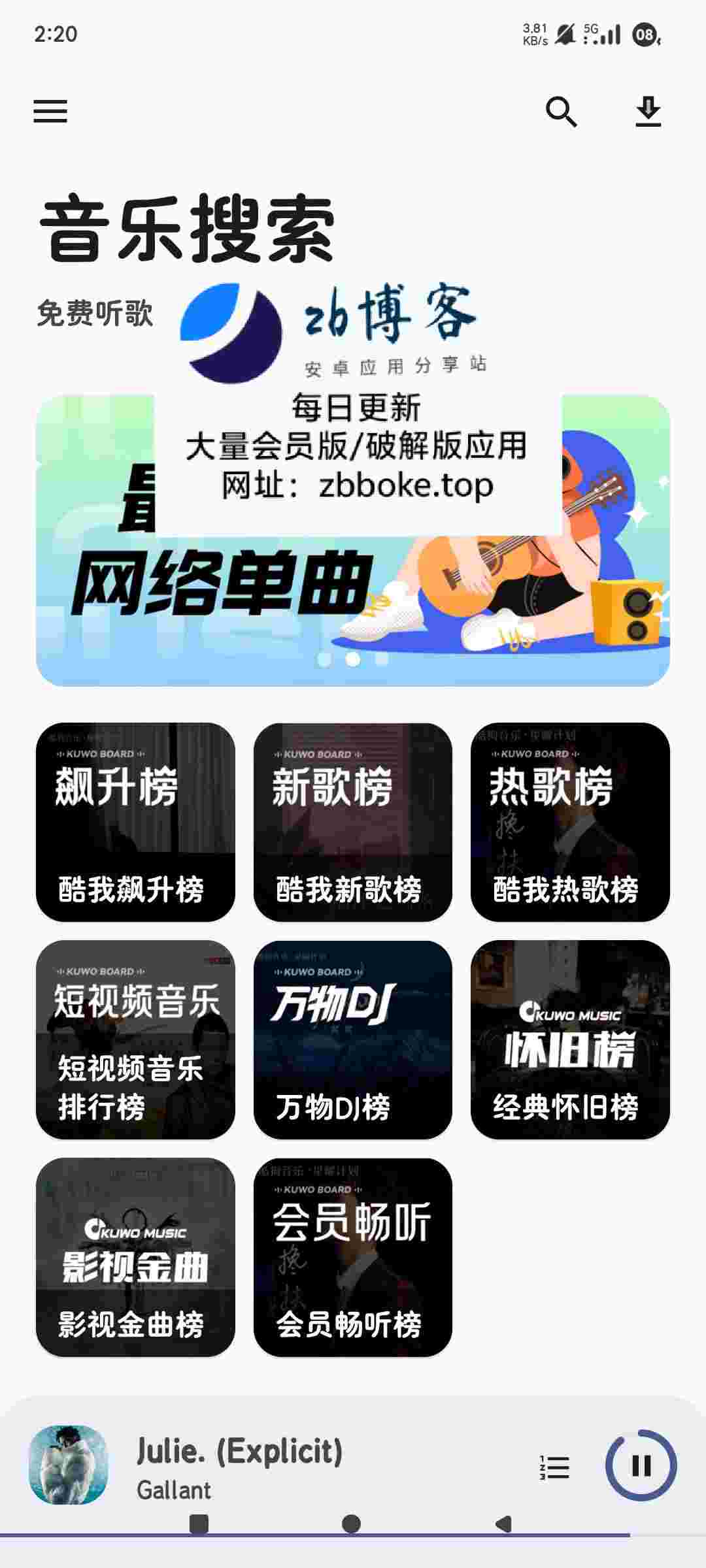
Task: Open the search icon
Action: coord(561,112)
